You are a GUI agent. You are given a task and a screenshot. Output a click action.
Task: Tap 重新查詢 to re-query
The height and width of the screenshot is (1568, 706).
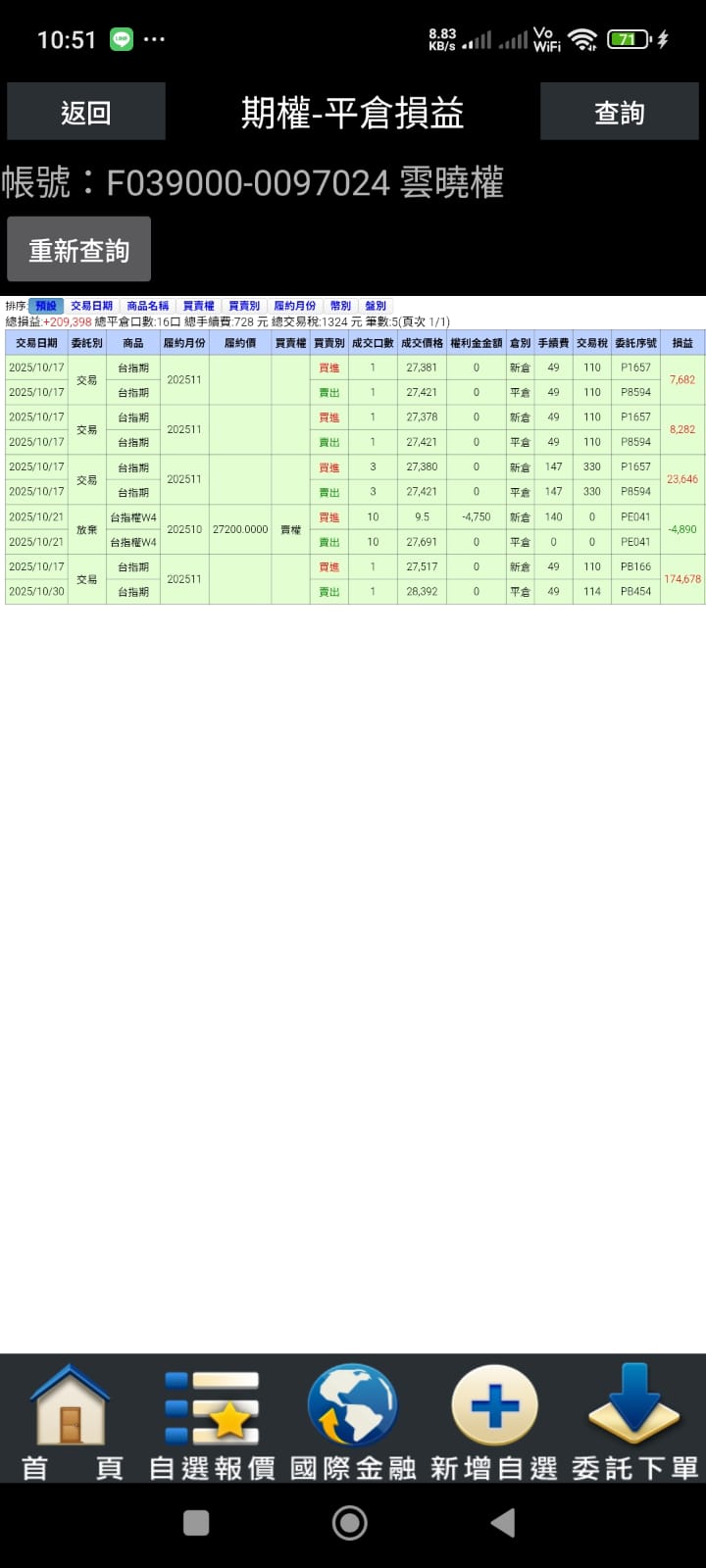tap(78, 250)
